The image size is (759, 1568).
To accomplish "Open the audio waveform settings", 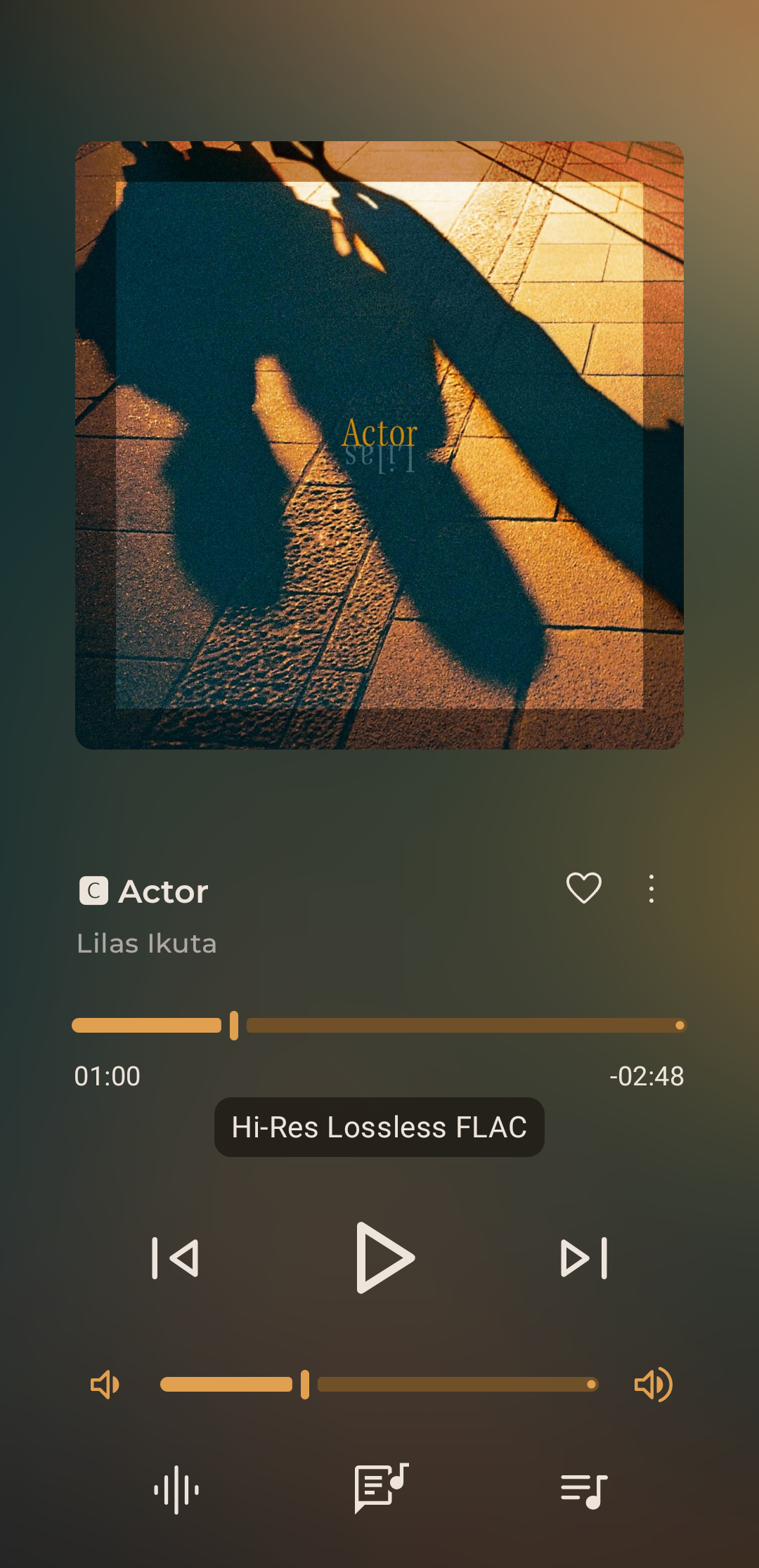I will pos(176,1489).
